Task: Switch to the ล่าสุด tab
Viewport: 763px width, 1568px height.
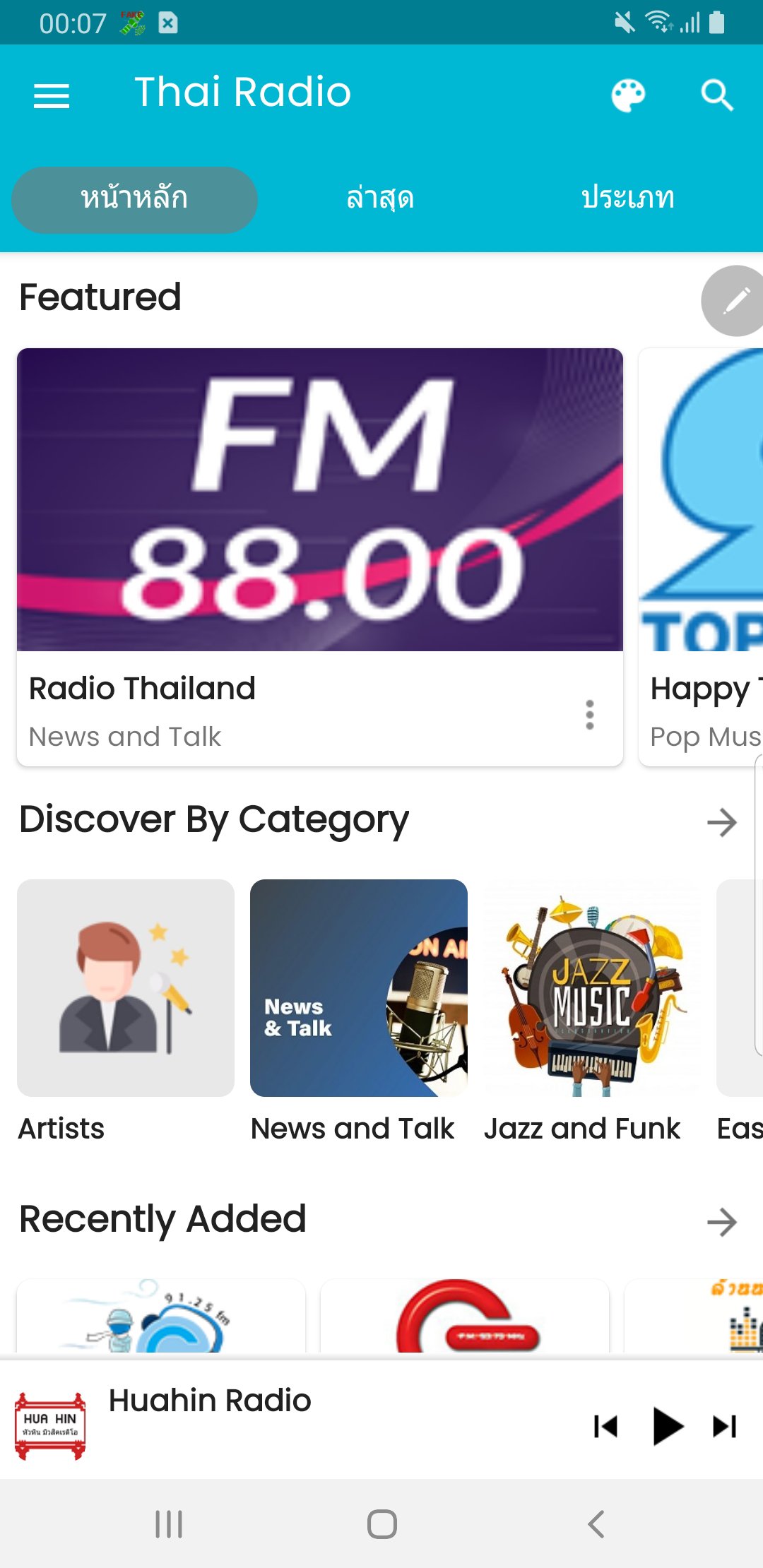Action: tap(380, 200)
